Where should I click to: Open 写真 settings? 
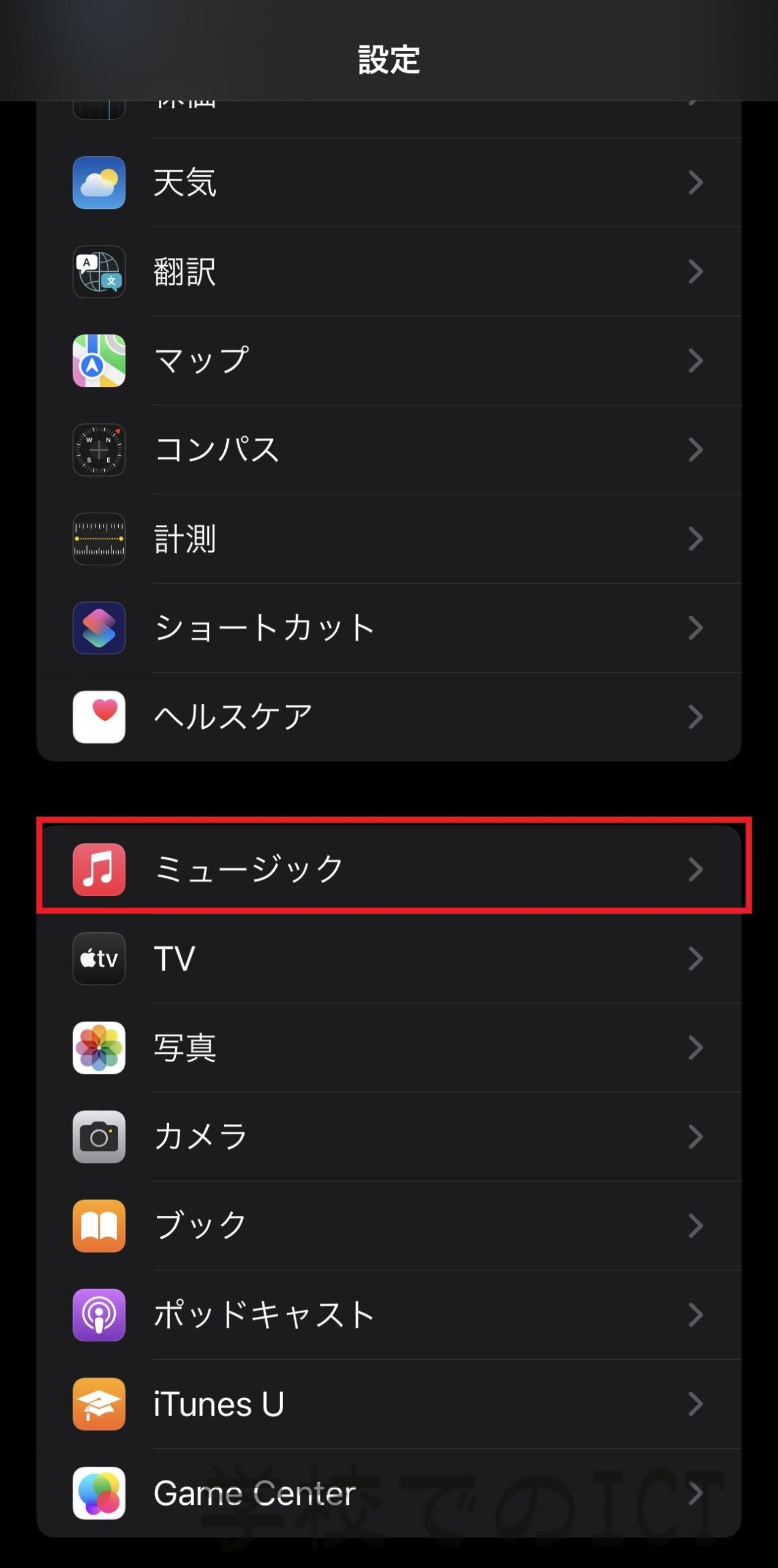click(x=389, y=1047)
